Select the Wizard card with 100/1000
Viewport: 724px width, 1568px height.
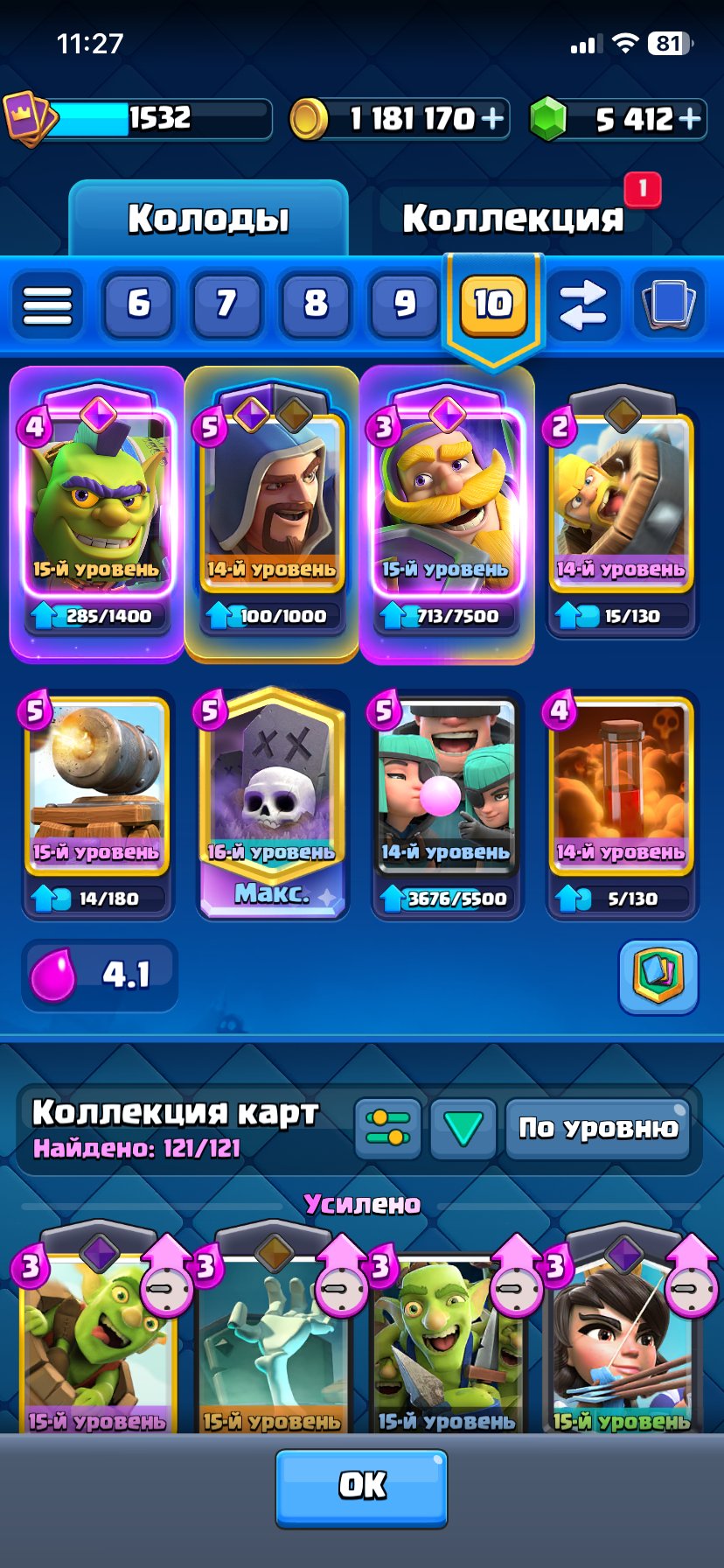click(272, 513)
